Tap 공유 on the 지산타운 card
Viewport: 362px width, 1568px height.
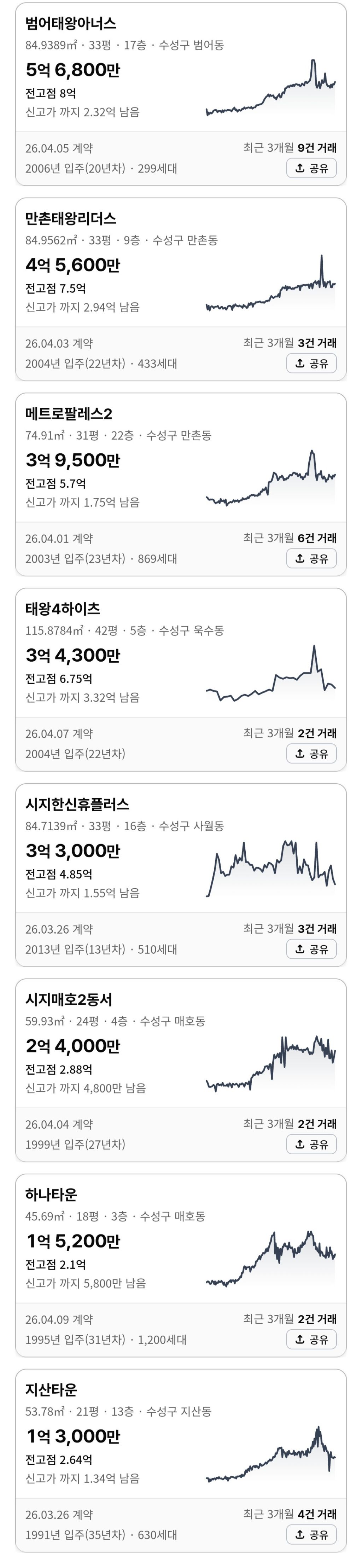(311, 1534)
